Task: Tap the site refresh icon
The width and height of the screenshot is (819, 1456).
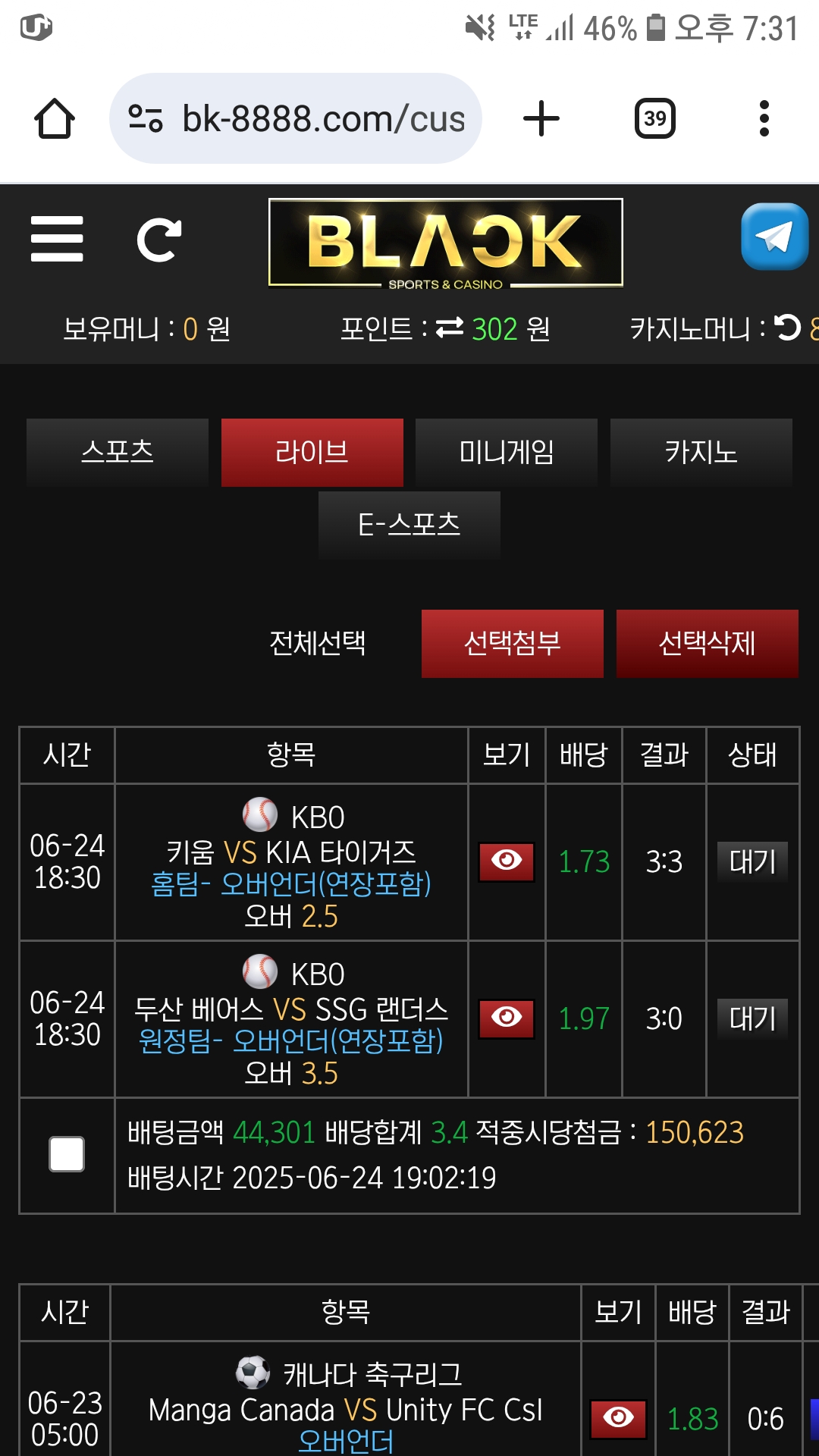Action: [x=159, y=240]
